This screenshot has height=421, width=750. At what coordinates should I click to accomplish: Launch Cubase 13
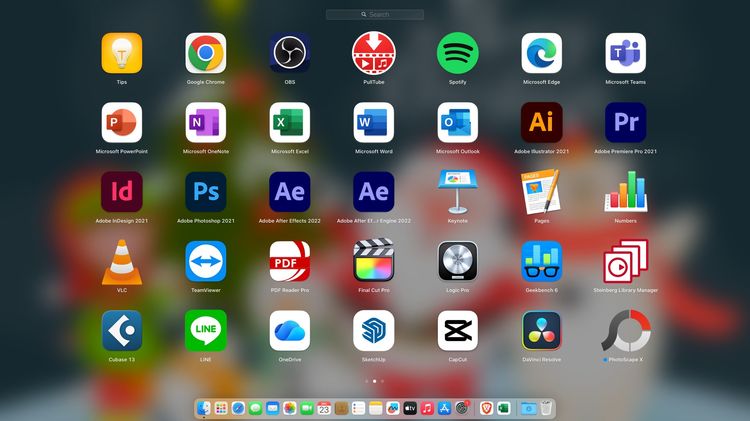point(122,330)
